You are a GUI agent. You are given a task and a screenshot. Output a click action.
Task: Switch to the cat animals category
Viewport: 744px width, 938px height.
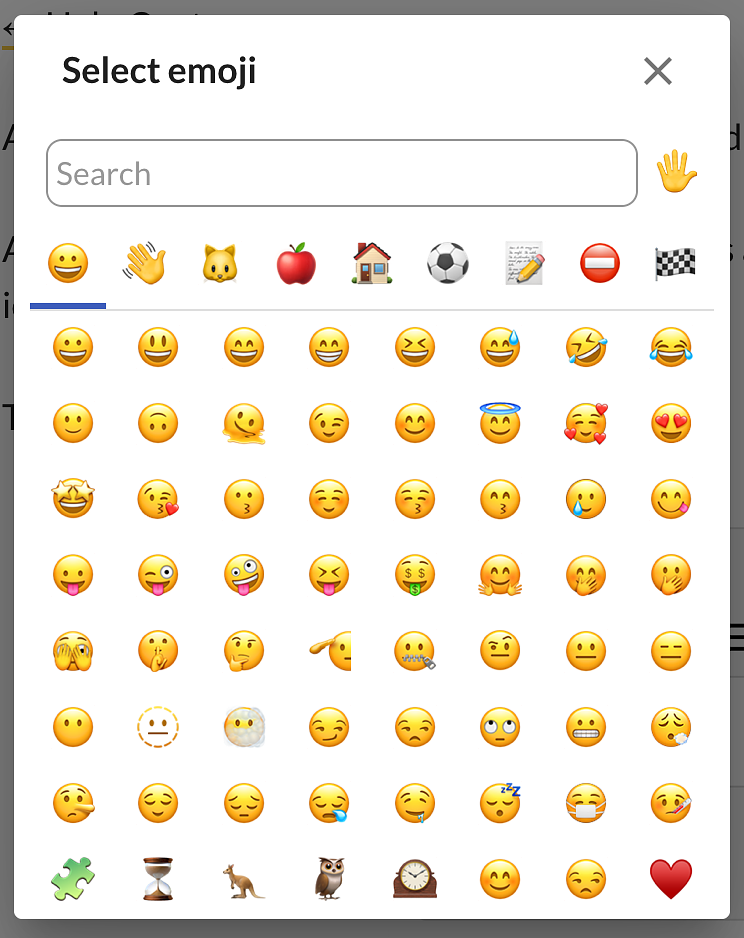pos(220,264)
